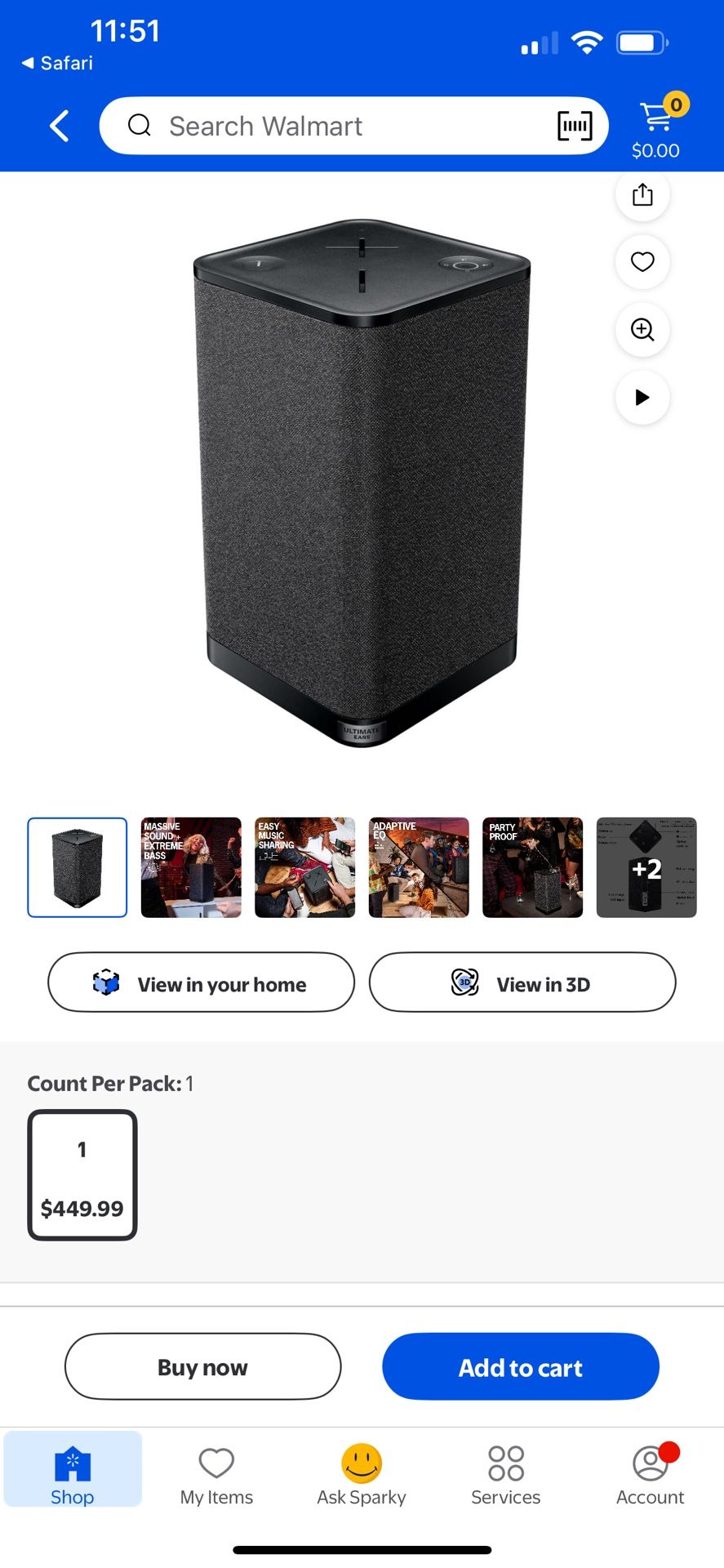
Task: Tap View in your home
Action: (x=202, y=982)
